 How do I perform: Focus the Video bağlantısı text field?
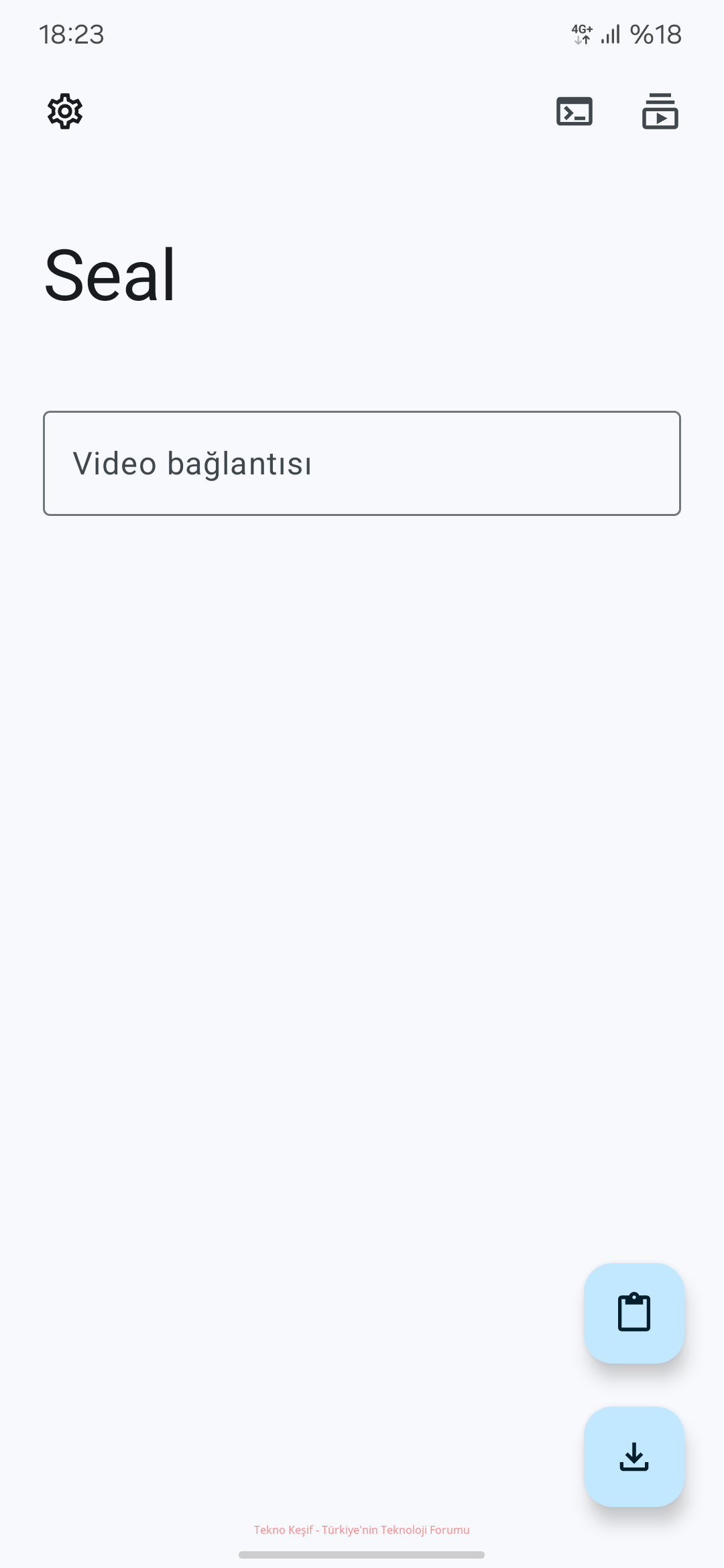pos(362,463)
